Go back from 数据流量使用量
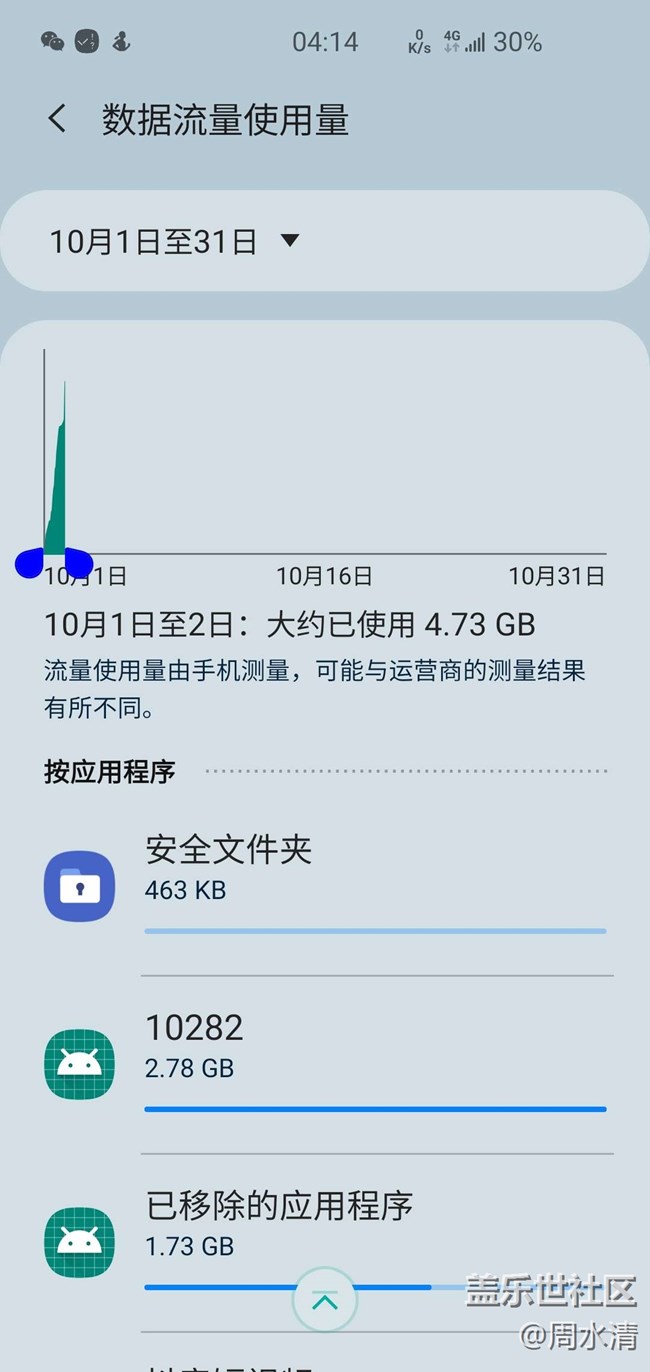This screenshot has width=650, height=1372. [x=57, y=119]
